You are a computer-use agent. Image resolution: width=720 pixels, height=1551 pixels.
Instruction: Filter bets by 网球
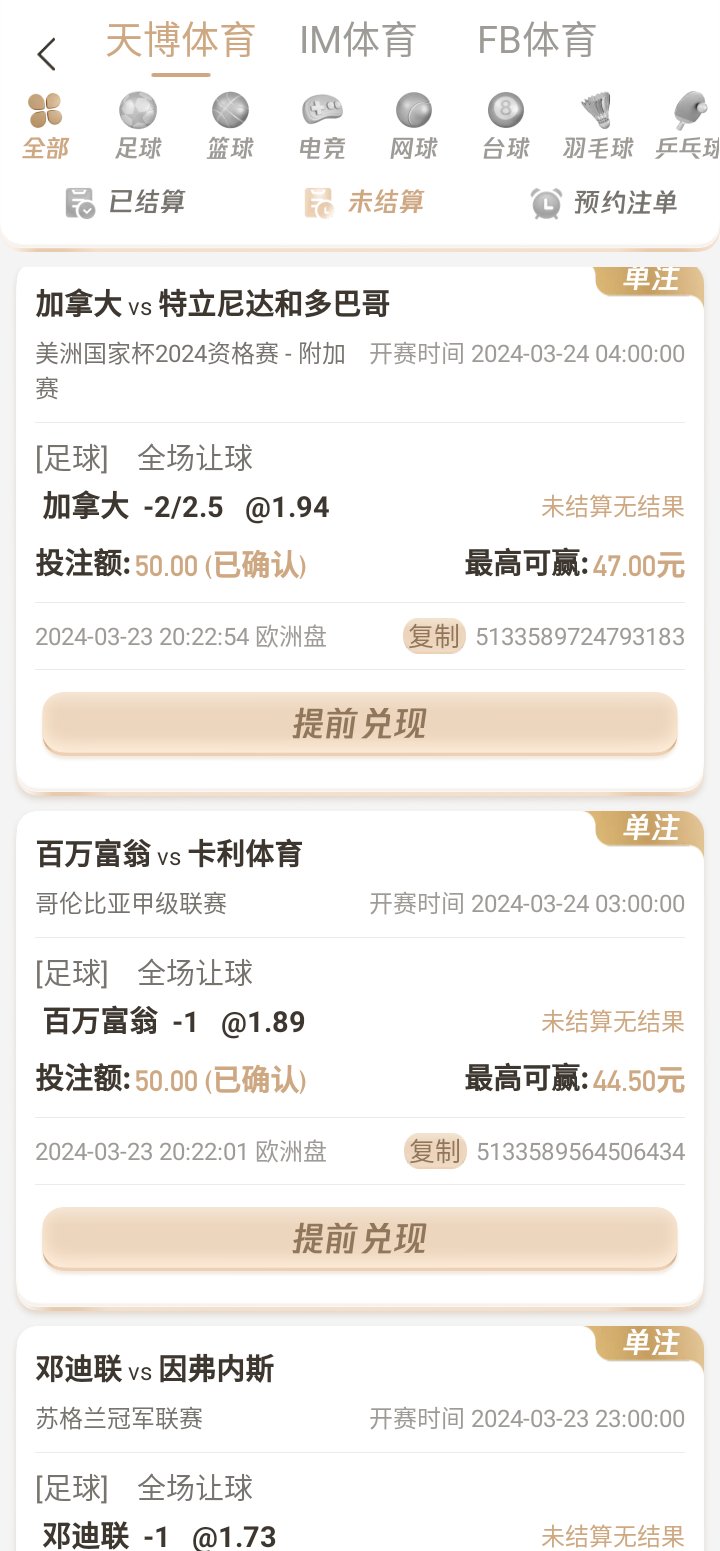[414, 126]
